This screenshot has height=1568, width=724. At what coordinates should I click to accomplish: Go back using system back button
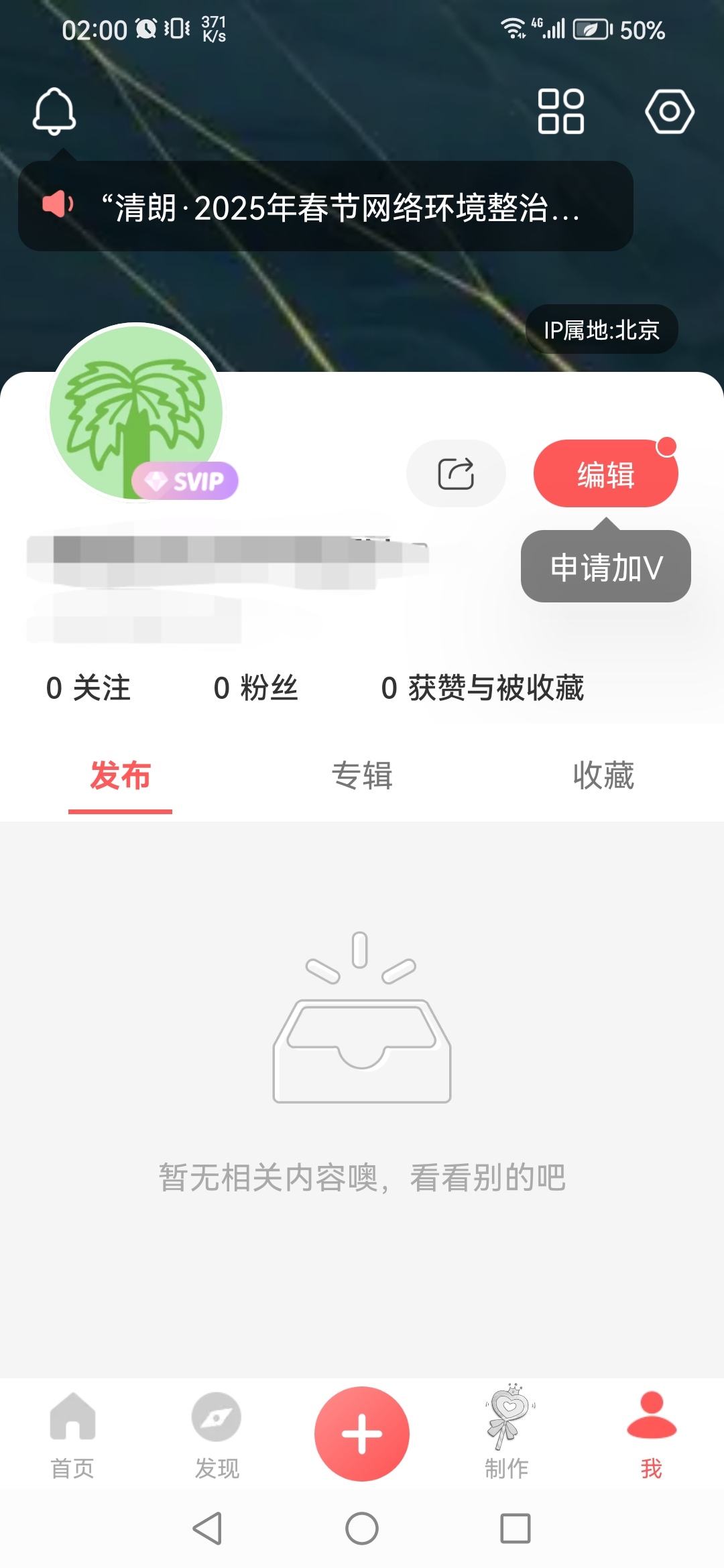coord(207,1528)
